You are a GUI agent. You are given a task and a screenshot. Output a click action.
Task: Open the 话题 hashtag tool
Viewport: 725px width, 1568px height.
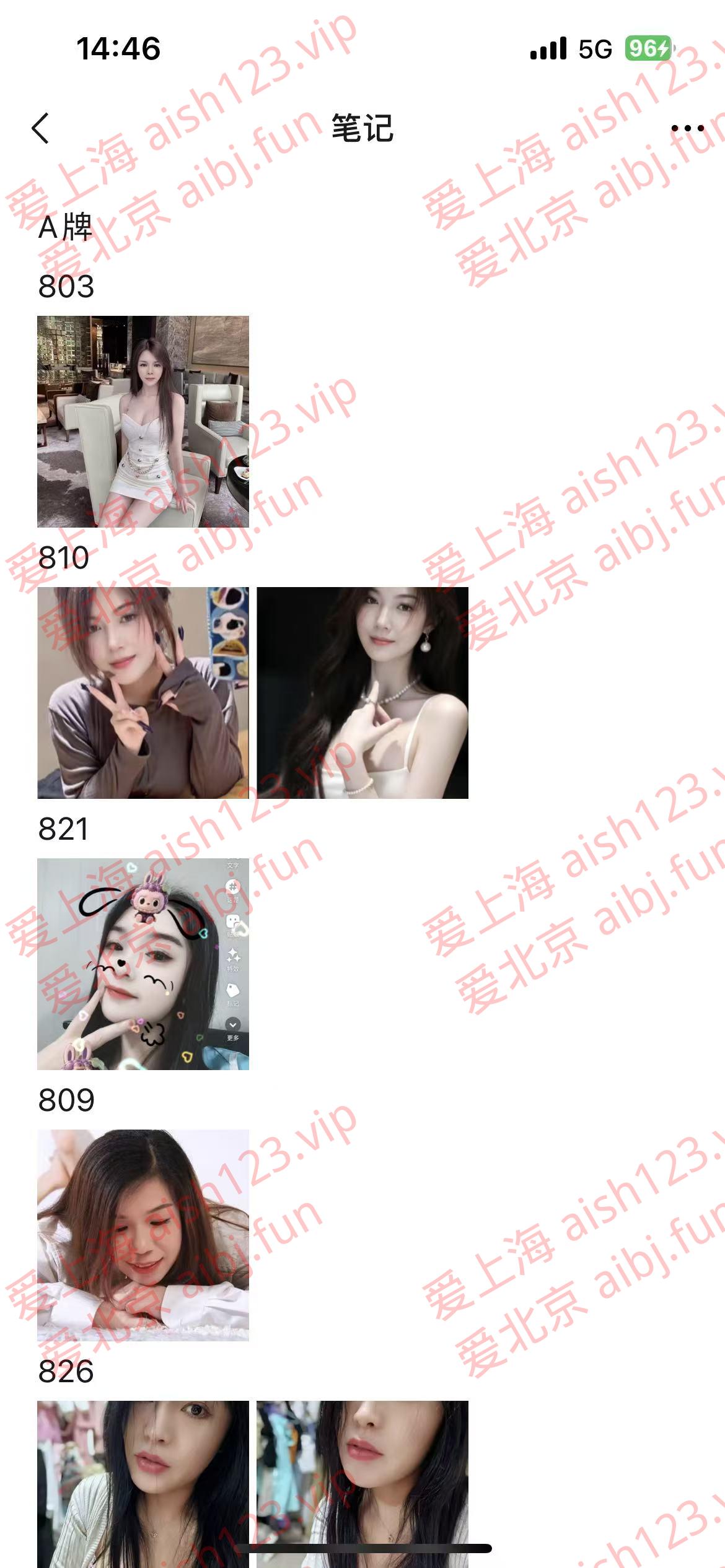point(233,887)
